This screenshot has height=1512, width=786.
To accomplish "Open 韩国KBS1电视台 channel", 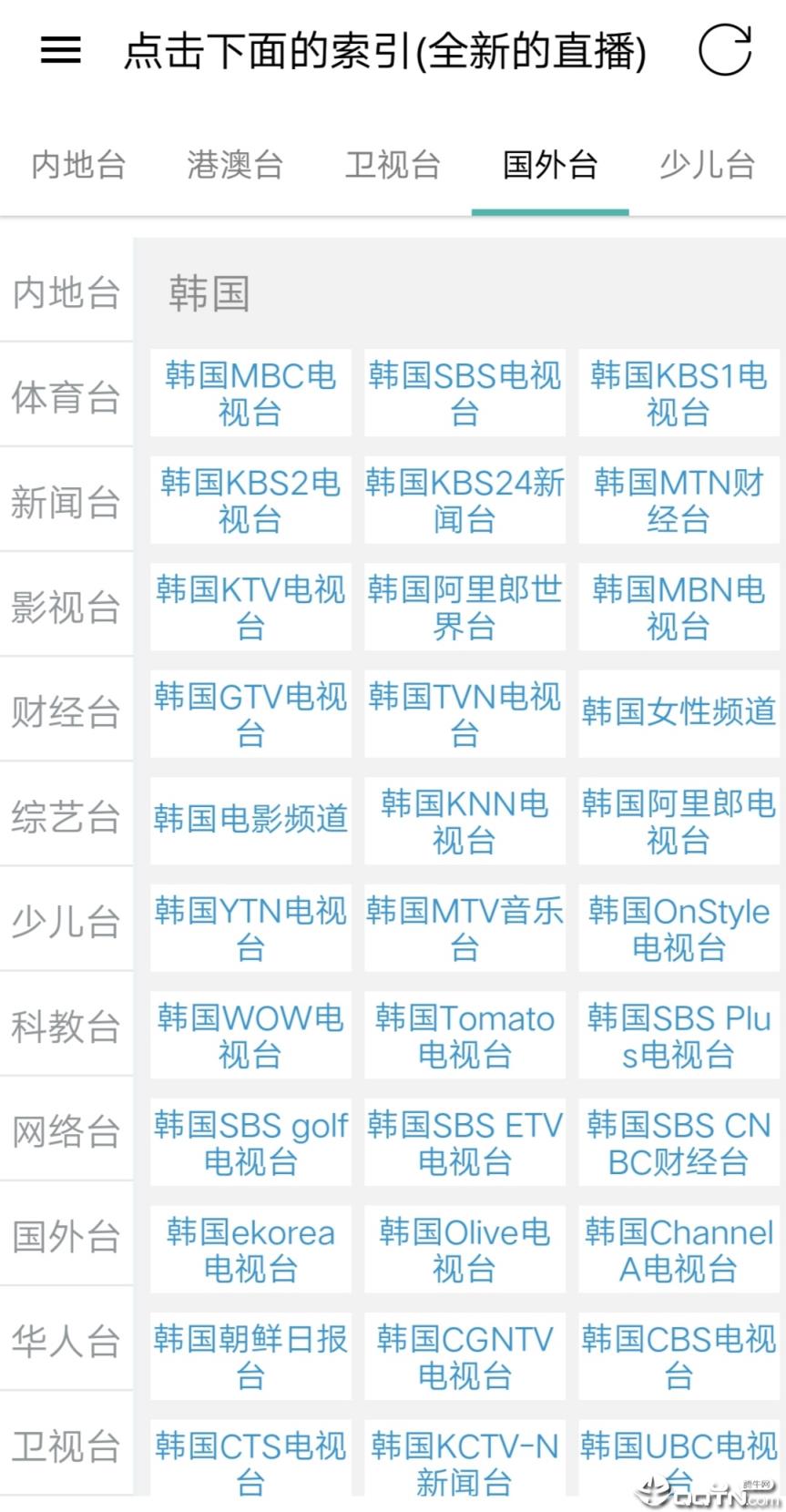I will 678,393.
